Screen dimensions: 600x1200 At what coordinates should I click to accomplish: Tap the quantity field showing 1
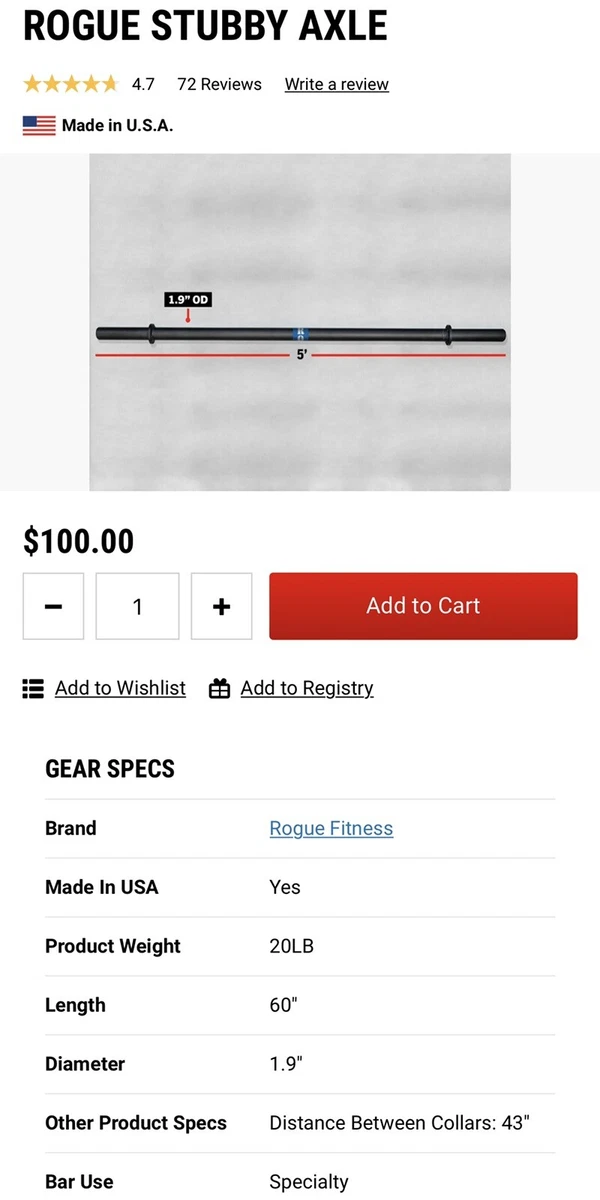tap(138, 606)
